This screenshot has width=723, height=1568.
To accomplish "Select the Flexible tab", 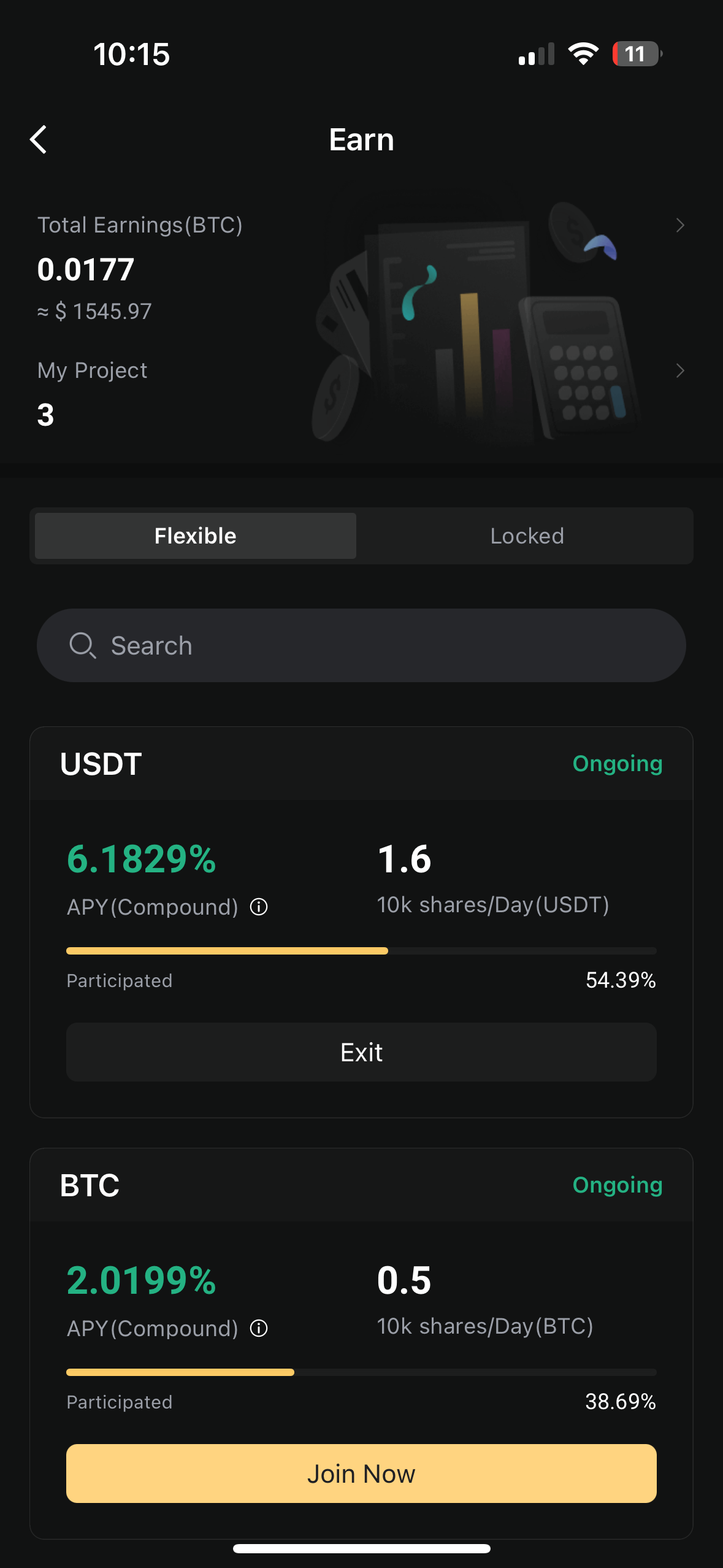I will tap(195, 536).
